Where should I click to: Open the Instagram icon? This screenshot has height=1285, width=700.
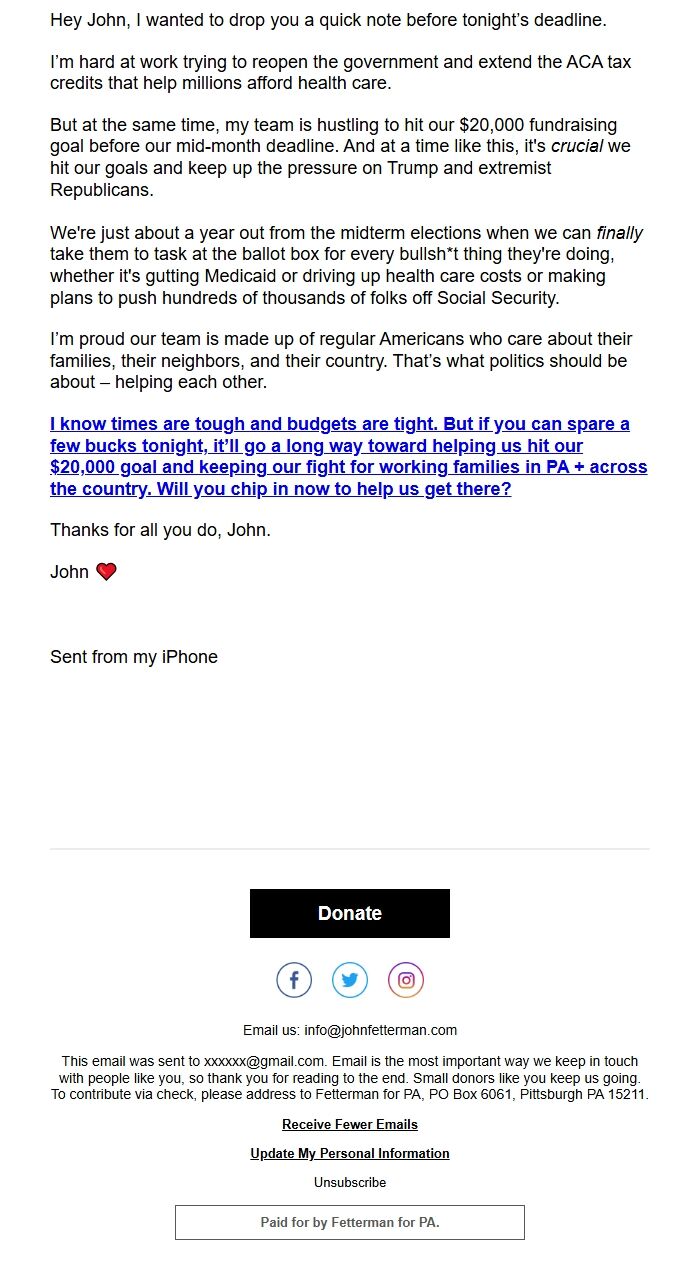[406, 980]
